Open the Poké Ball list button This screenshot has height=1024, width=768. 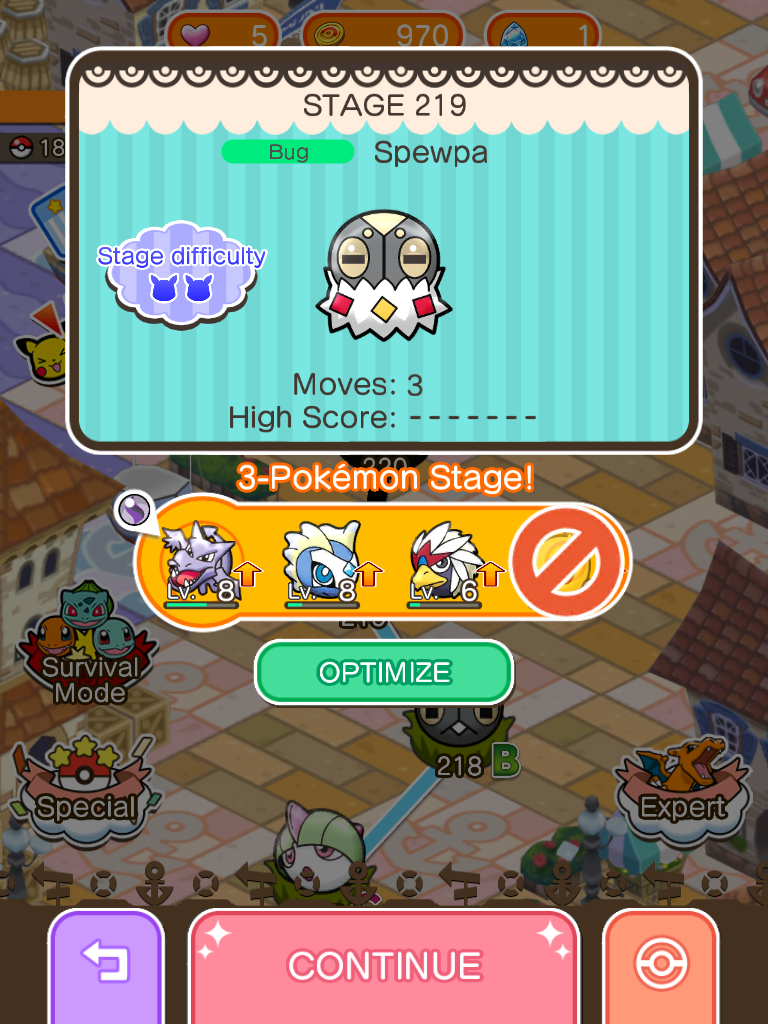coord(660,965)
